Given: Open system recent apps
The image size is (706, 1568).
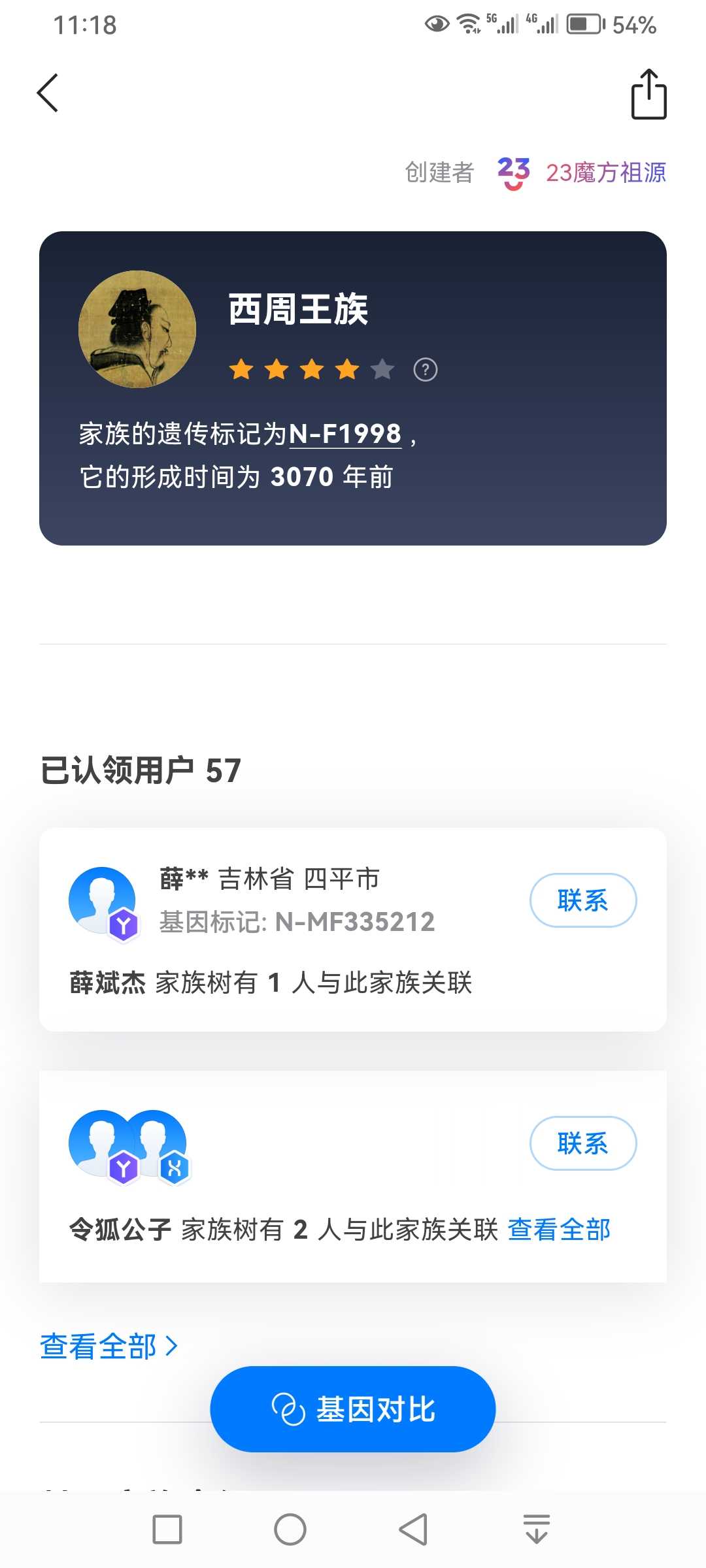Looking at the screenshot, I should (x=167, y=1529).
